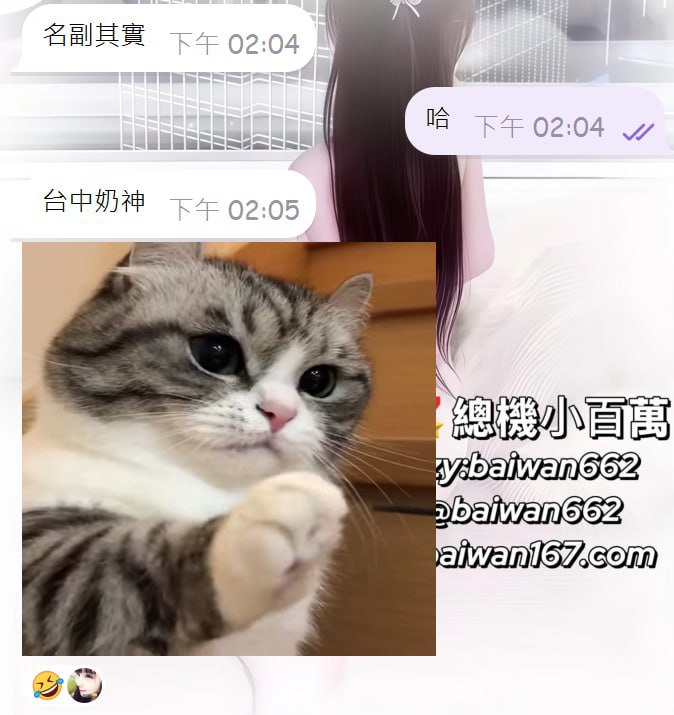The width and height of the screenshot is (674, 715).
Task: Open the cat photo in the chat
Action: (228, 448)
